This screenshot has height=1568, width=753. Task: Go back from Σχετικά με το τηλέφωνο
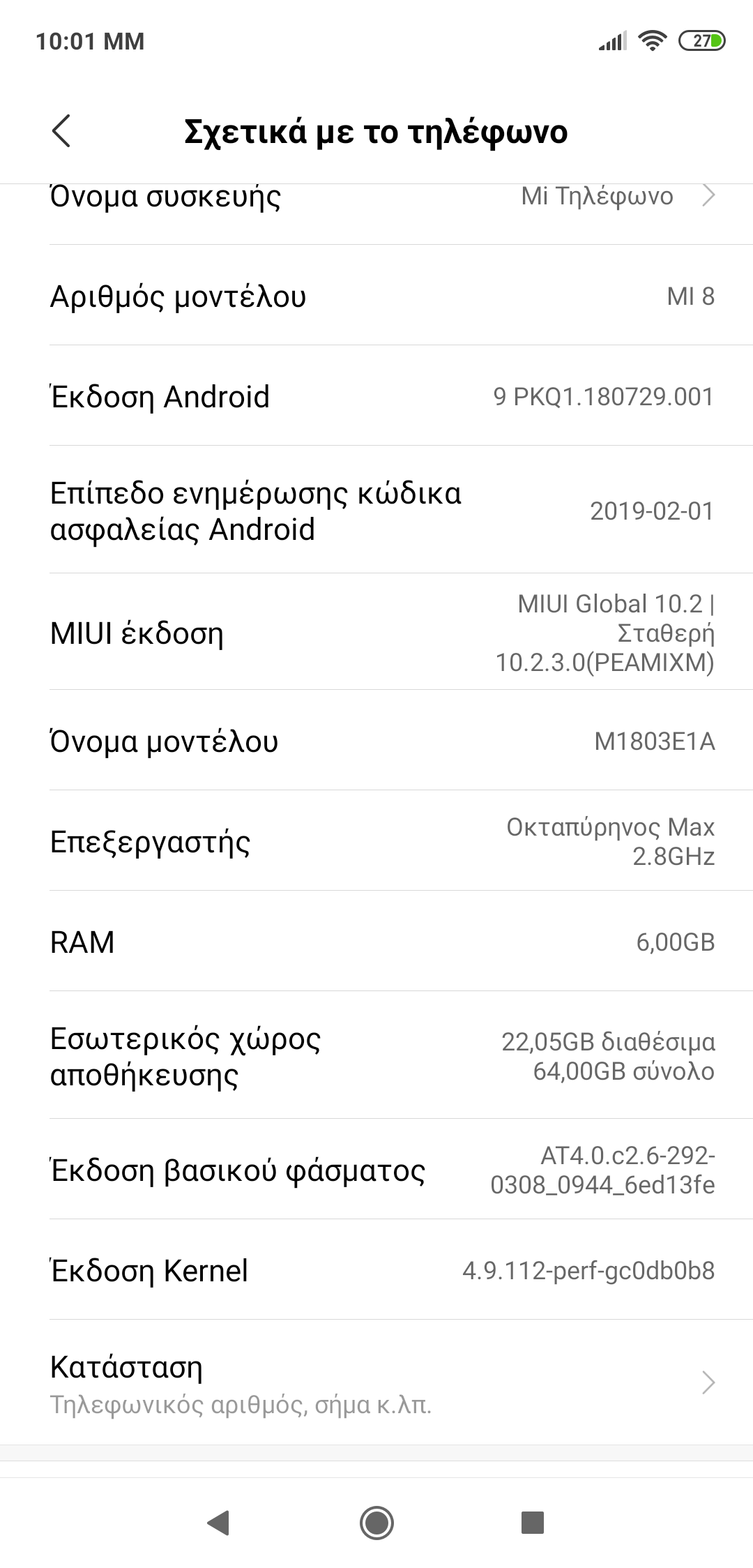pos(61,131)
